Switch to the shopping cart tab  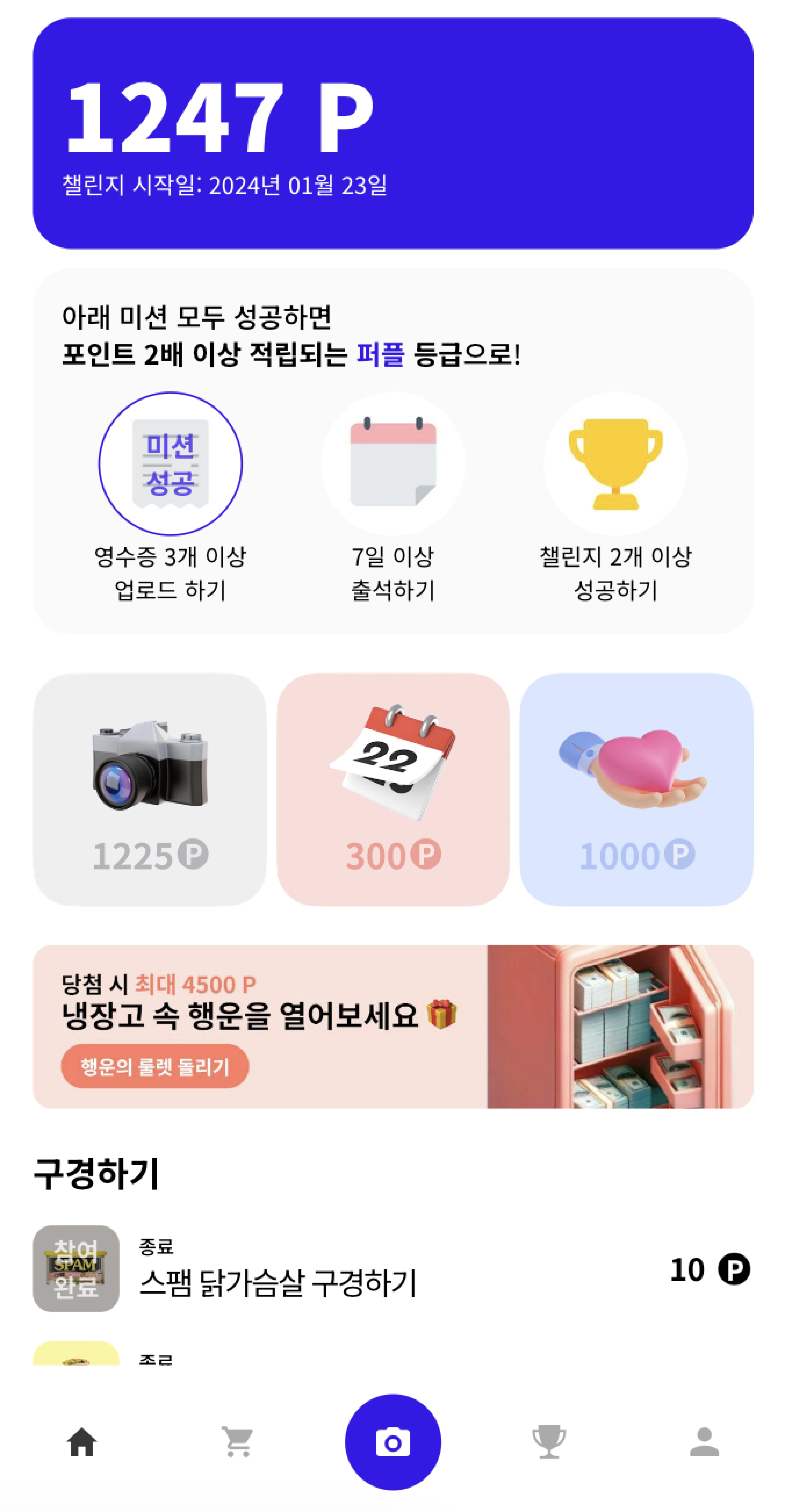[x=237, y=1442]
